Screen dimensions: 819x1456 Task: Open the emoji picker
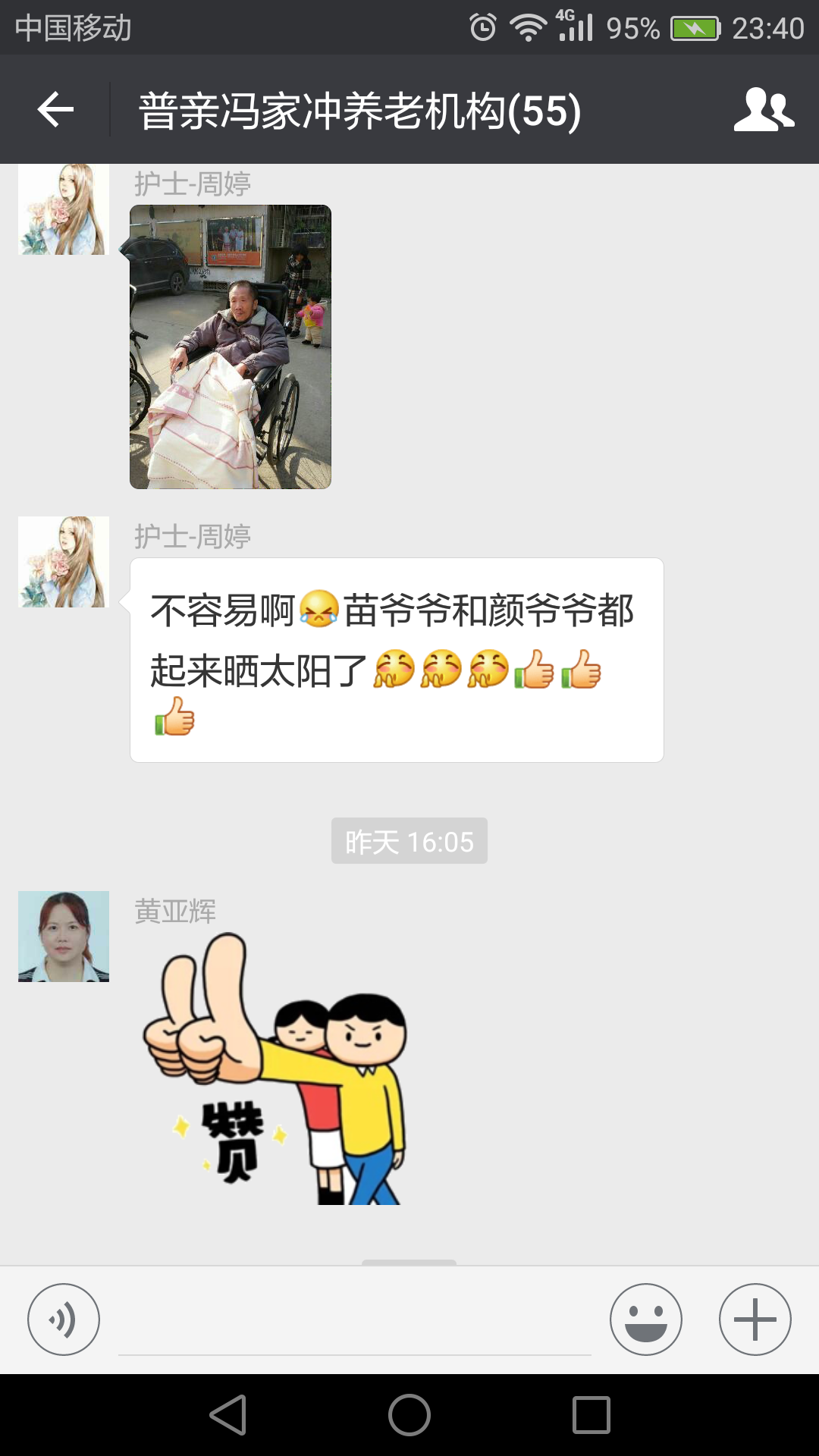click(x=645, y=1319)
